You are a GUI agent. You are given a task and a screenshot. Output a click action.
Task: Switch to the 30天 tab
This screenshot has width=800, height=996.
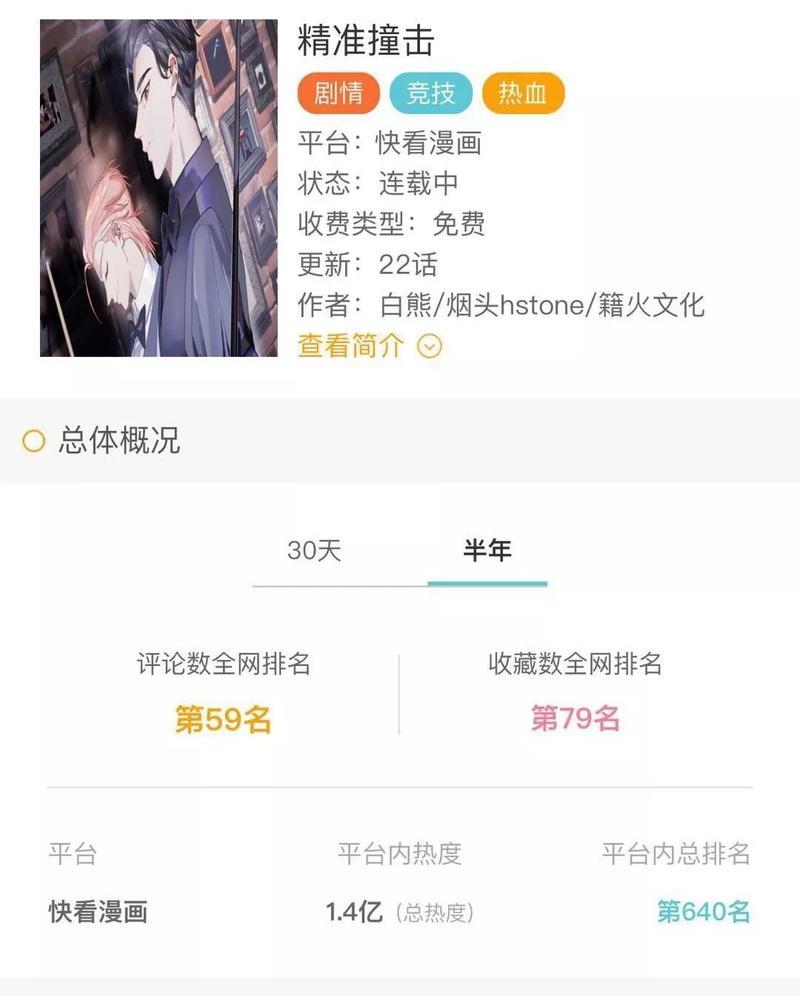314,551
